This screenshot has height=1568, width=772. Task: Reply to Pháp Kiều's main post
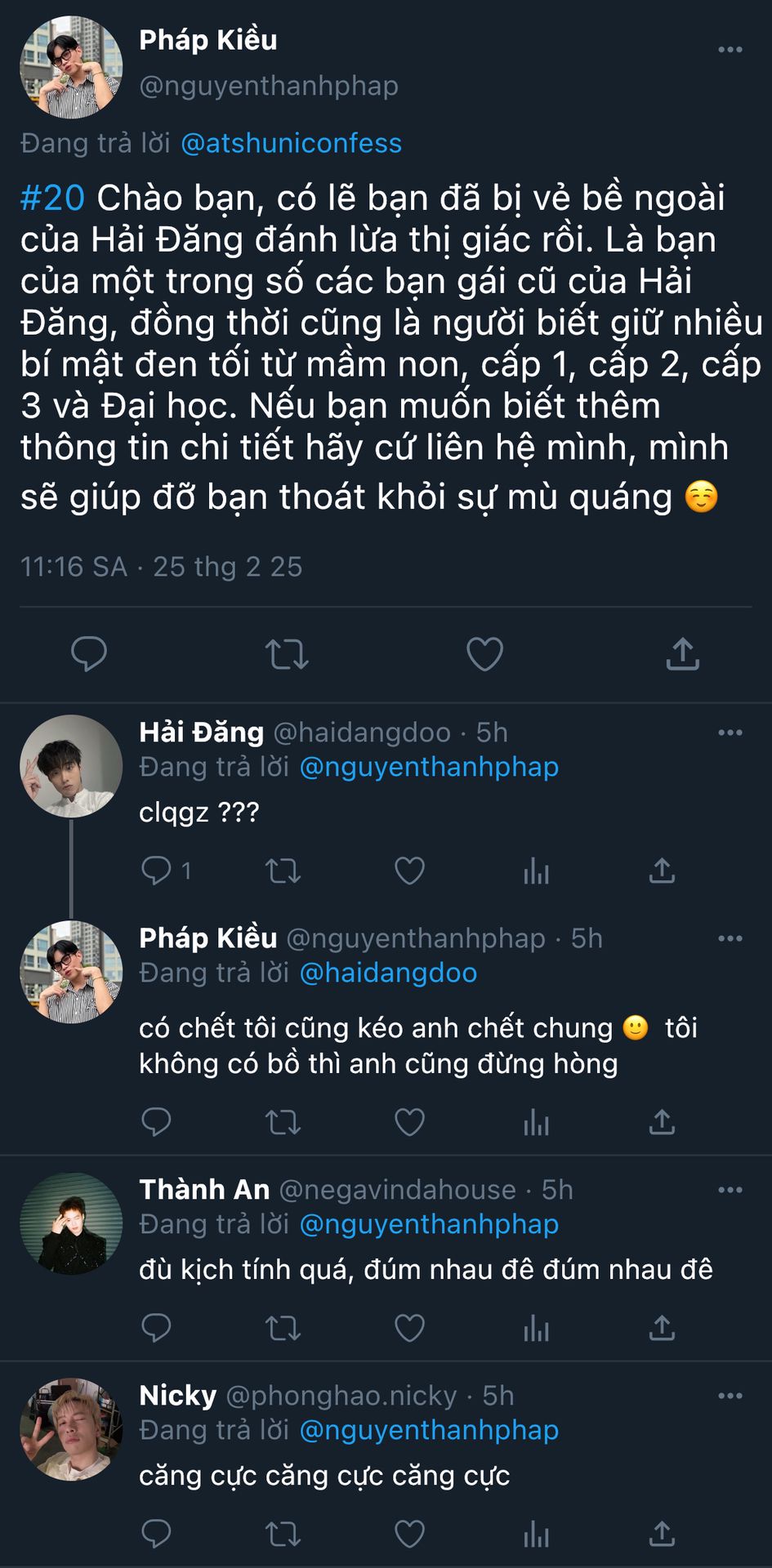coord(89,654)
